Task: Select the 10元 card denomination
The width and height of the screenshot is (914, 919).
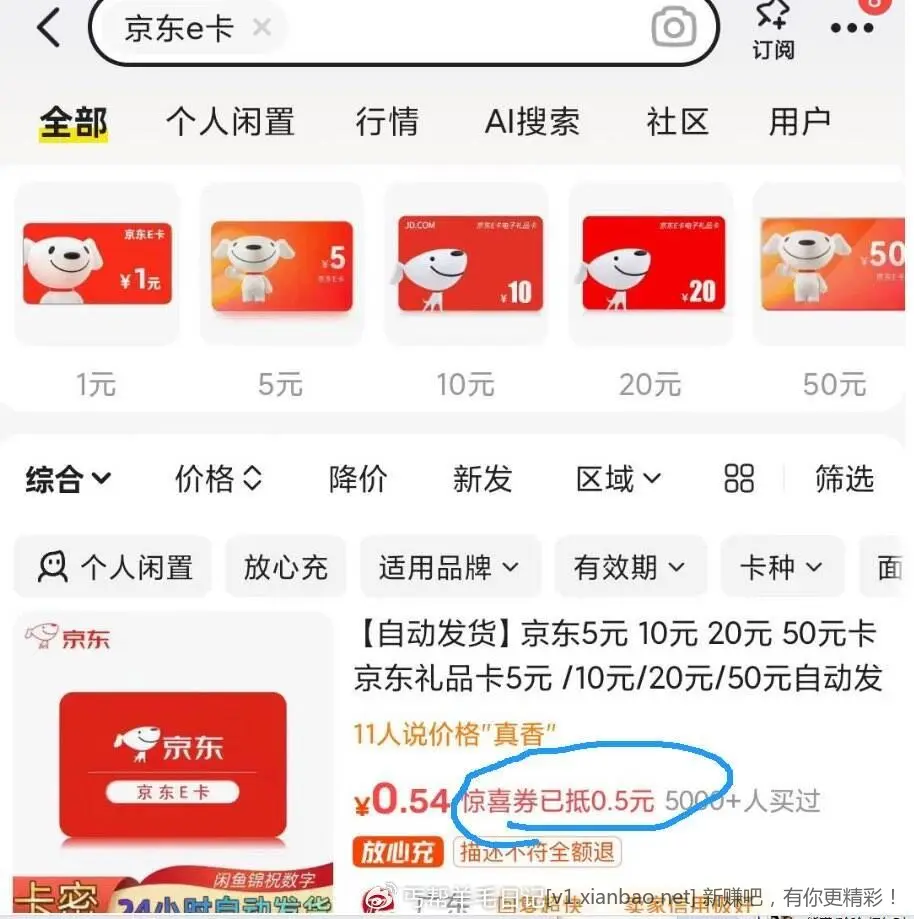Action: click(x=465, y=290)
